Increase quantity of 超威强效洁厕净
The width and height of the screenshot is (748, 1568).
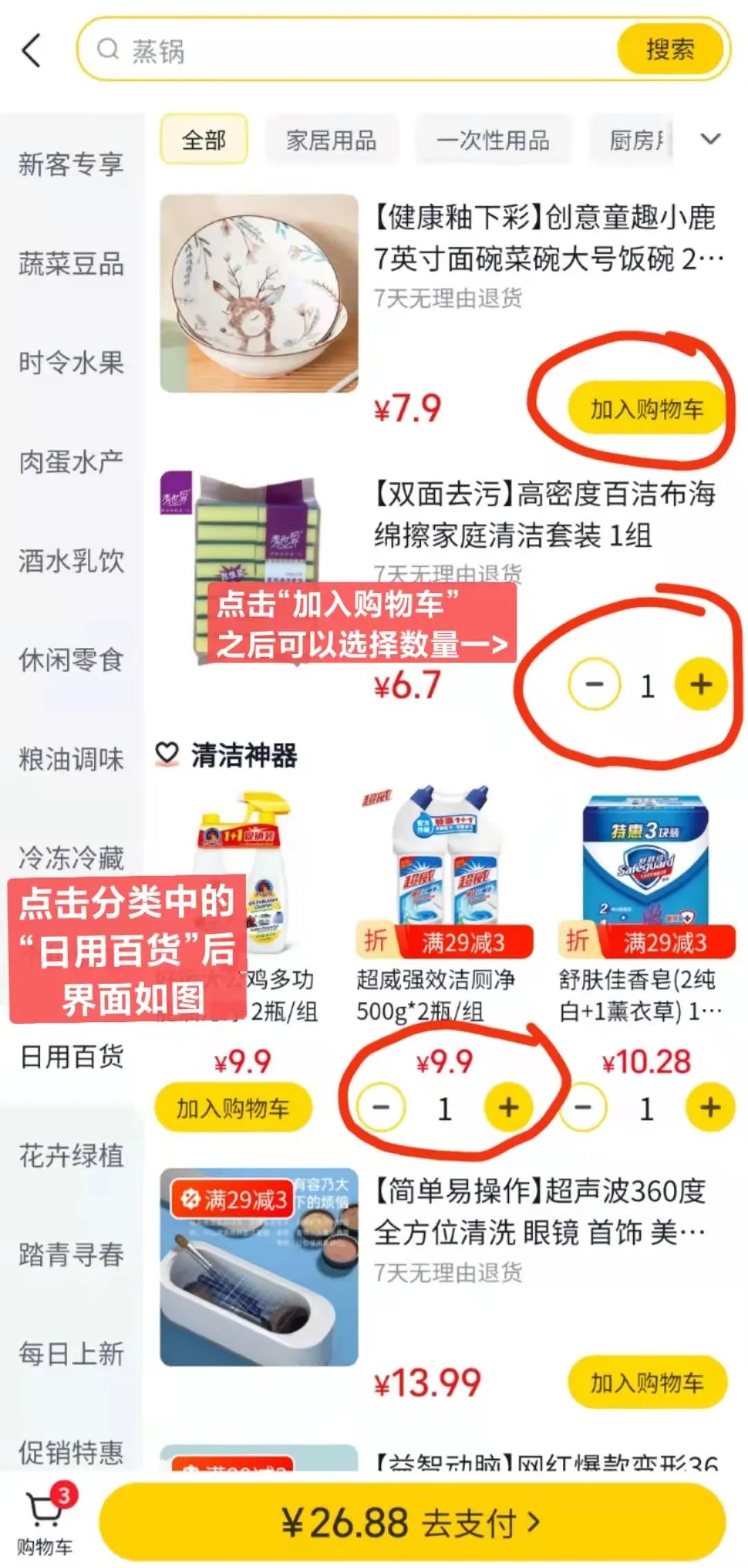(508, 1107)
